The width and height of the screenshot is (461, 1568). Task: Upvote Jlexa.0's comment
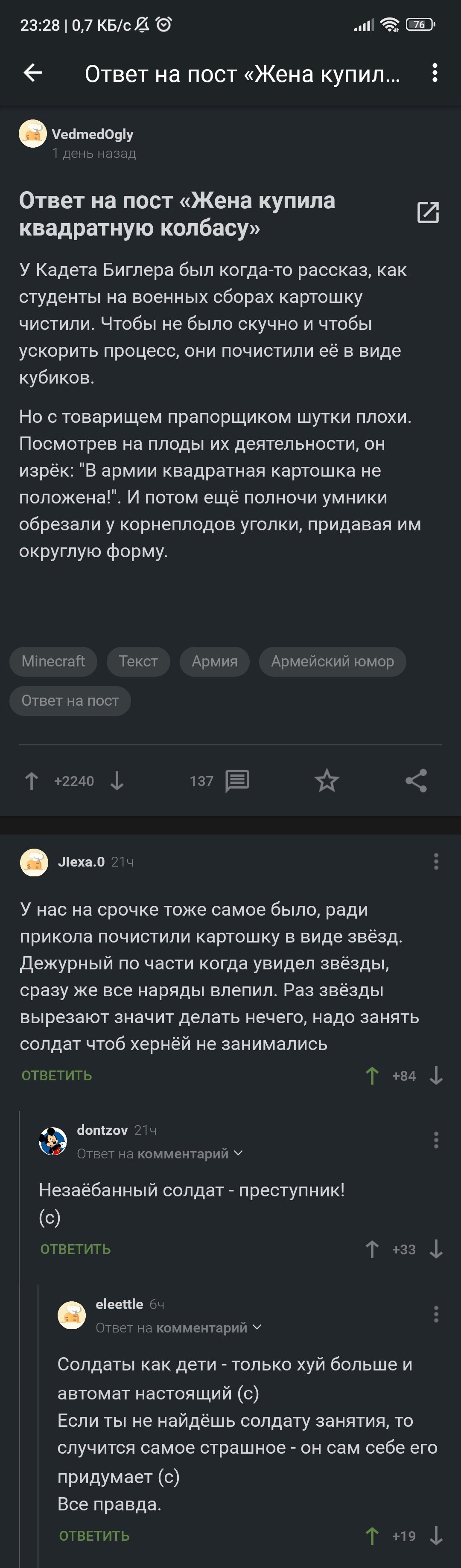tap(372, 1076)
